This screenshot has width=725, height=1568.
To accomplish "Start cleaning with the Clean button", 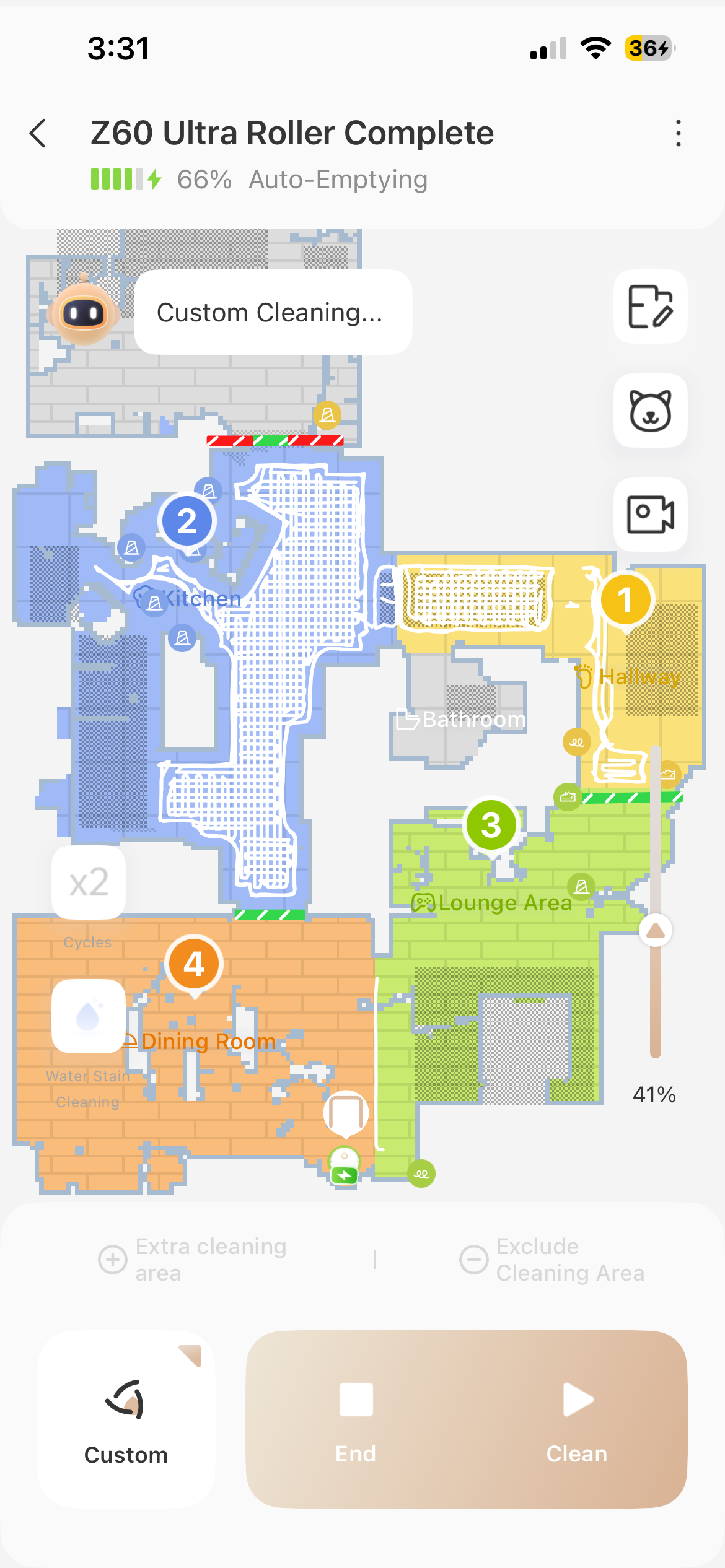I will 577,1418.
